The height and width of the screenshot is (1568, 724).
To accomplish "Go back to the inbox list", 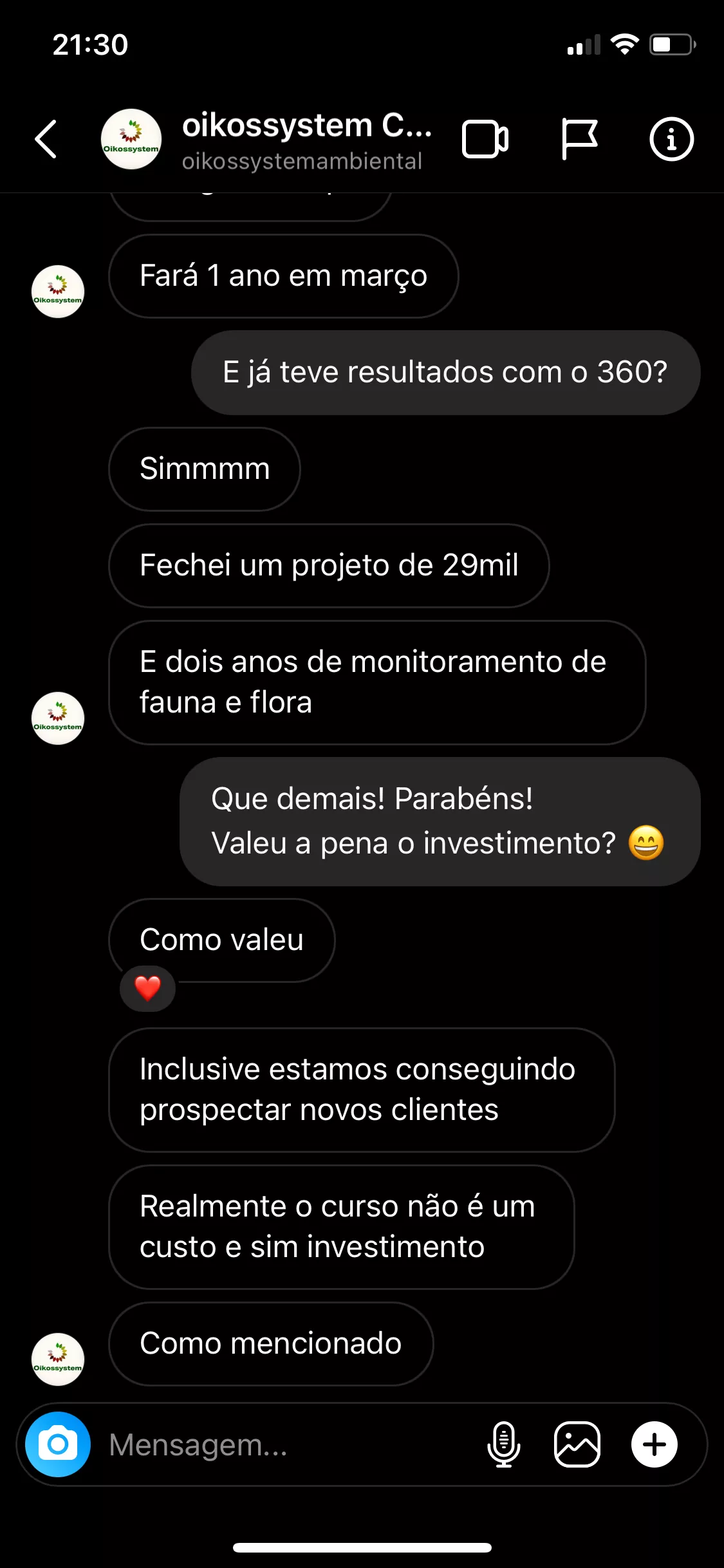I will coord(46,139).
